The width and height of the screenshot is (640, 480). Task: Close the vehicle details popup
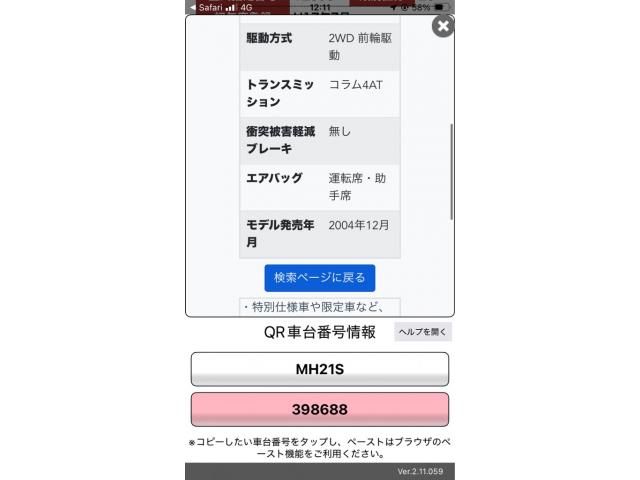pyautogui.click(x=442, y=26)
